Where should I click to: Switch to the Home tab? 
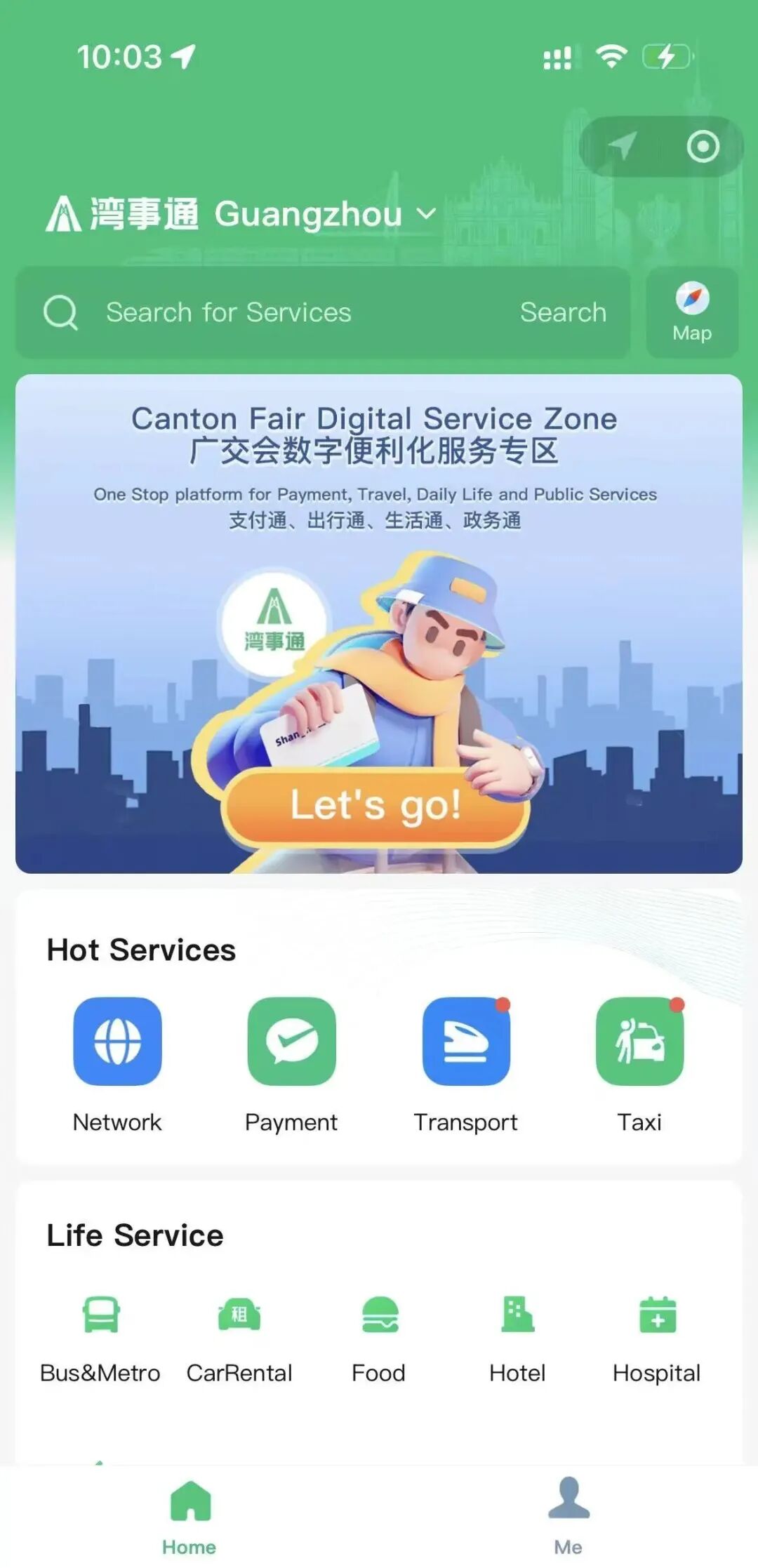click(x=189, y=1516)
